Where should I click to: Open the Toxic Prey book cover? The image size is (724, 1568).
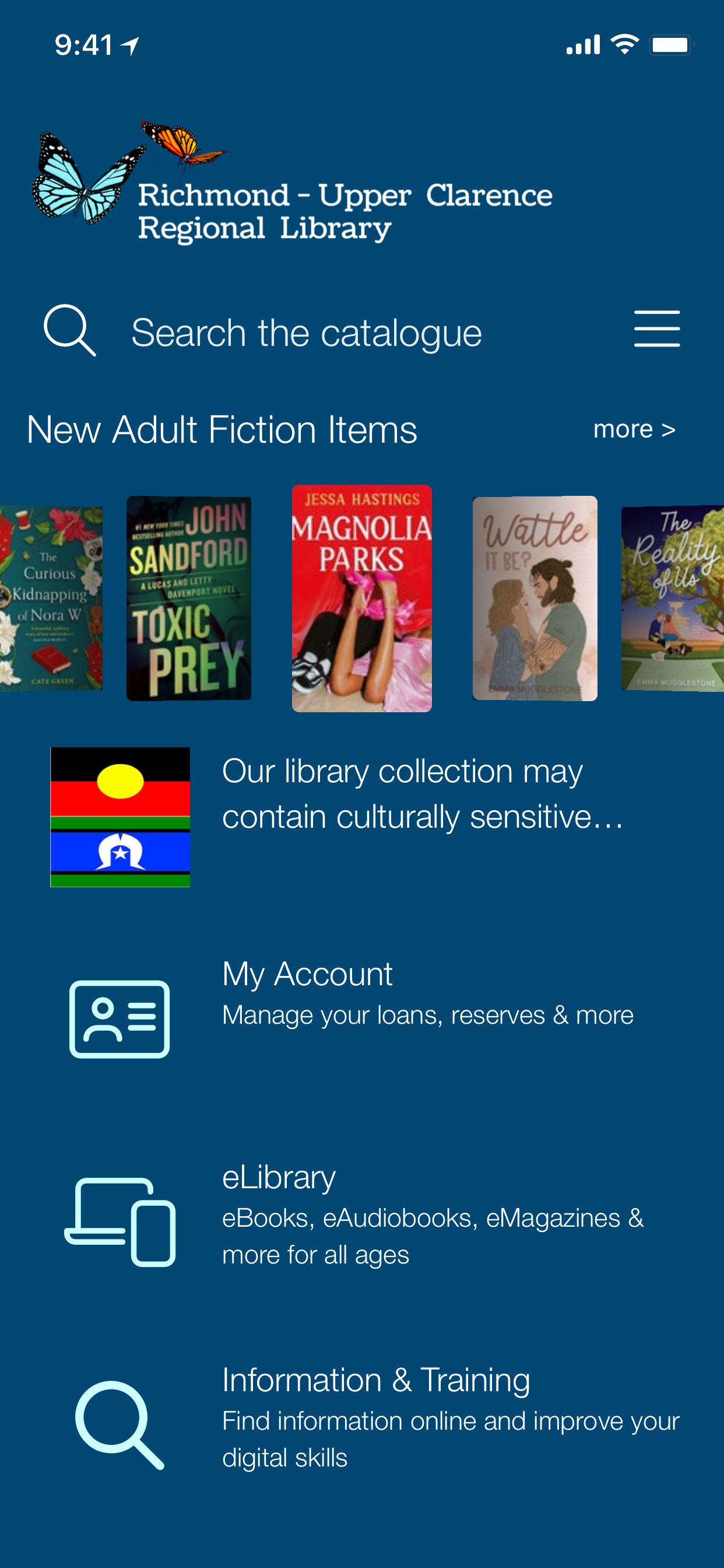coord(189,598)
